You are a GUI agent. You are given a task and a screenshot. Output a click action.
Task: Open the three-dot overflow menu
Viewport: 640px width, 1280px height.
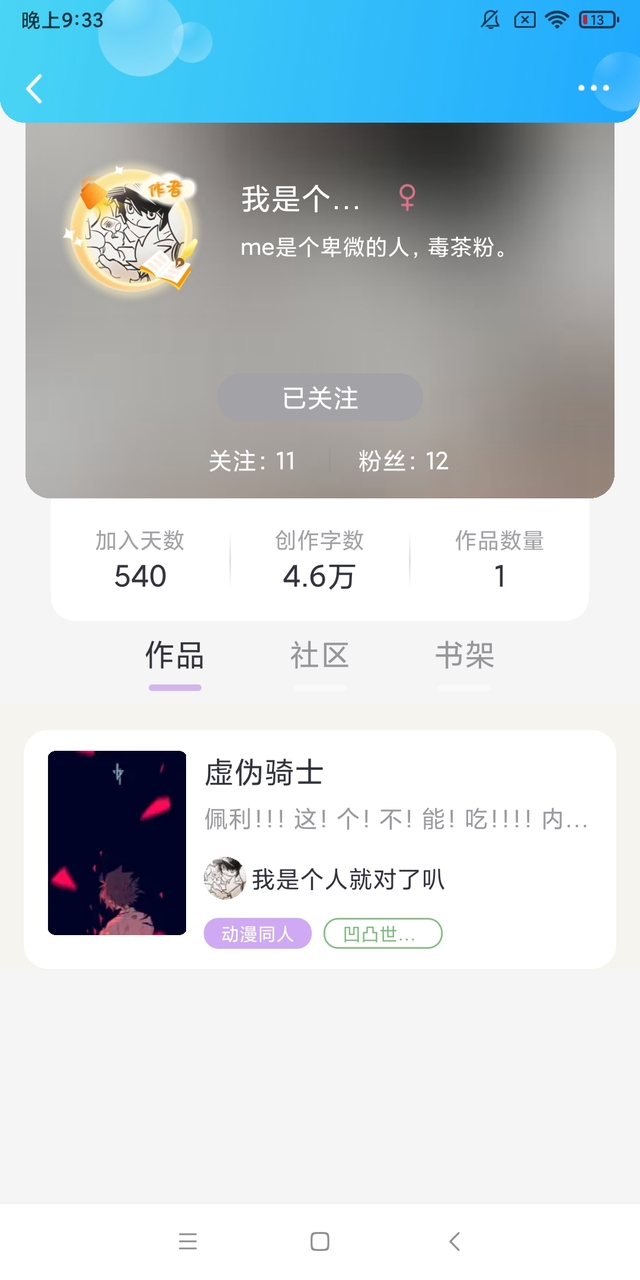(x=593, y=88)
